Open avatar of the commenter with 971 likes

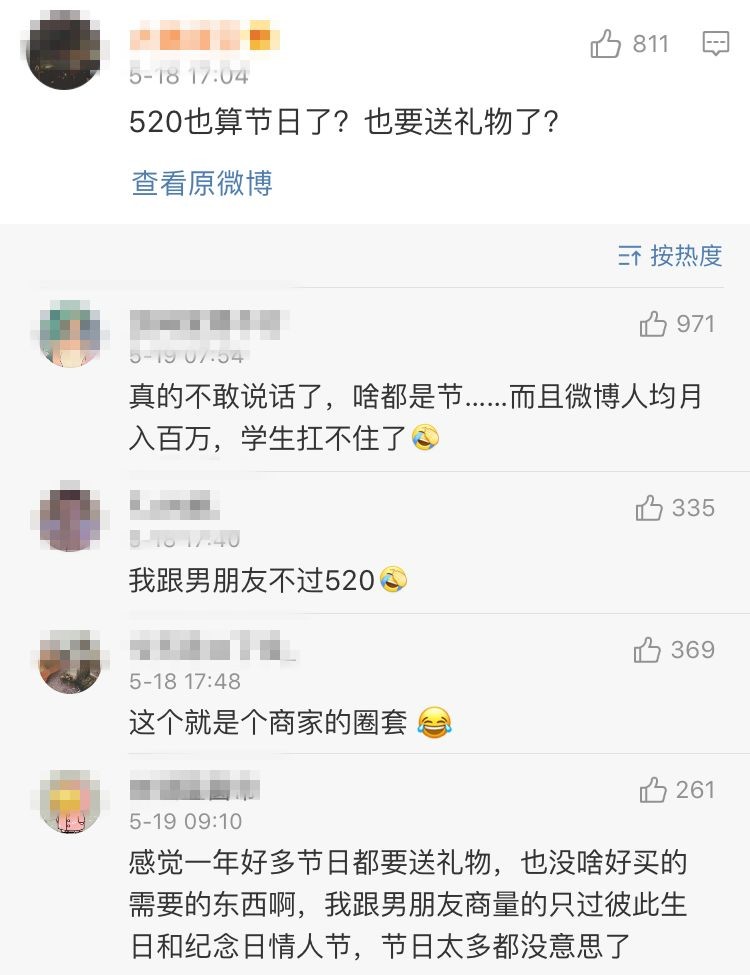[71, 335]
